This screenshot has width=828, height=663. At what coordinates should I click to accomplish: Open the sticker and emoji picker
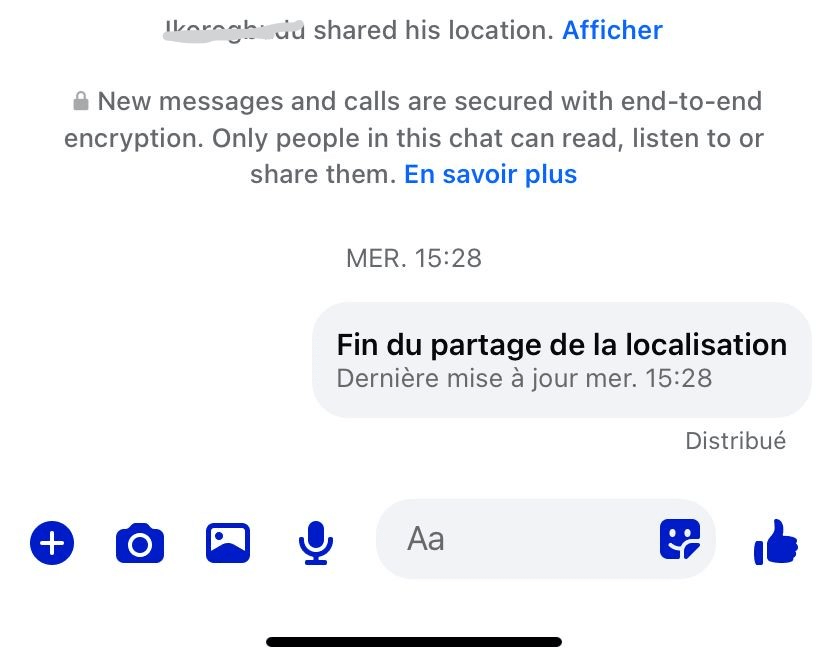[680, 540]
